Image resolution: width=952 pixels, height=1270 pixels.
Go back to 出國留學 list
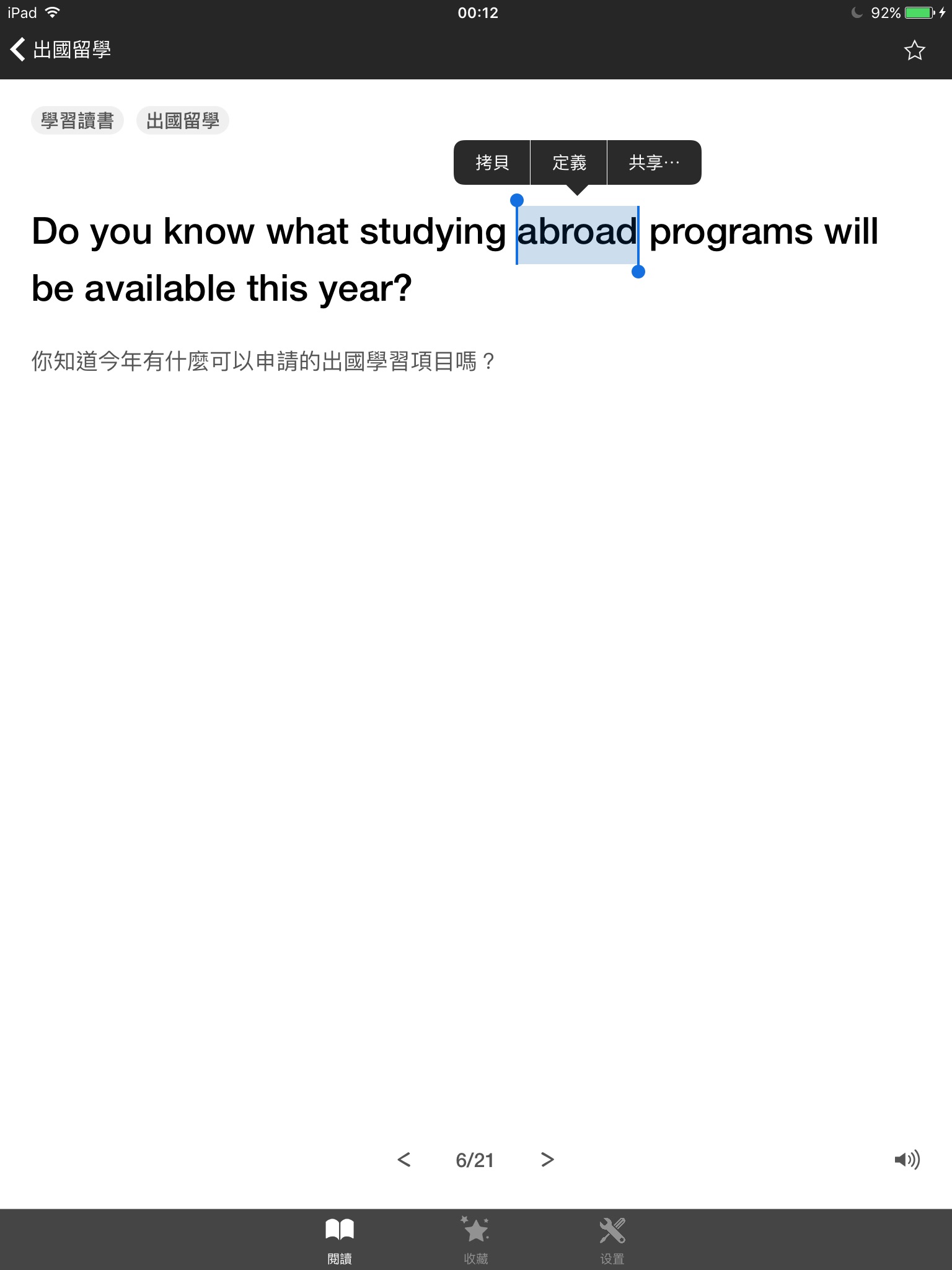pos(60,50)
